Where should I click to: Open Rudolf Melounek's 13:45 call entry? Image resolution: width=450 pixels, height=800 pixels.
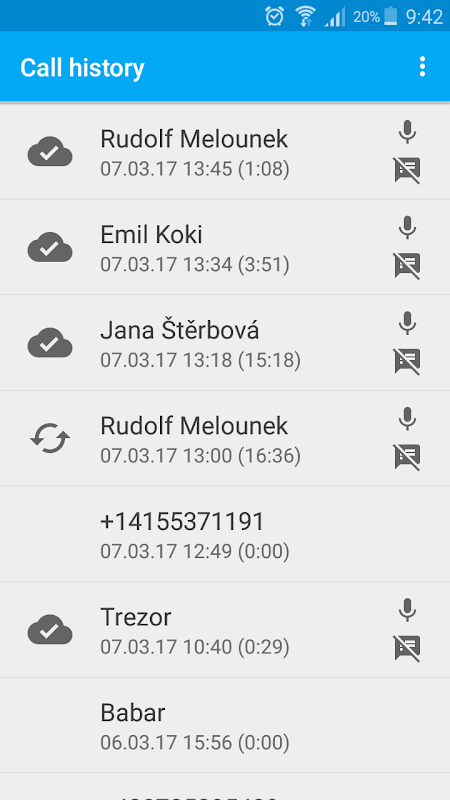tap(225, 151)
